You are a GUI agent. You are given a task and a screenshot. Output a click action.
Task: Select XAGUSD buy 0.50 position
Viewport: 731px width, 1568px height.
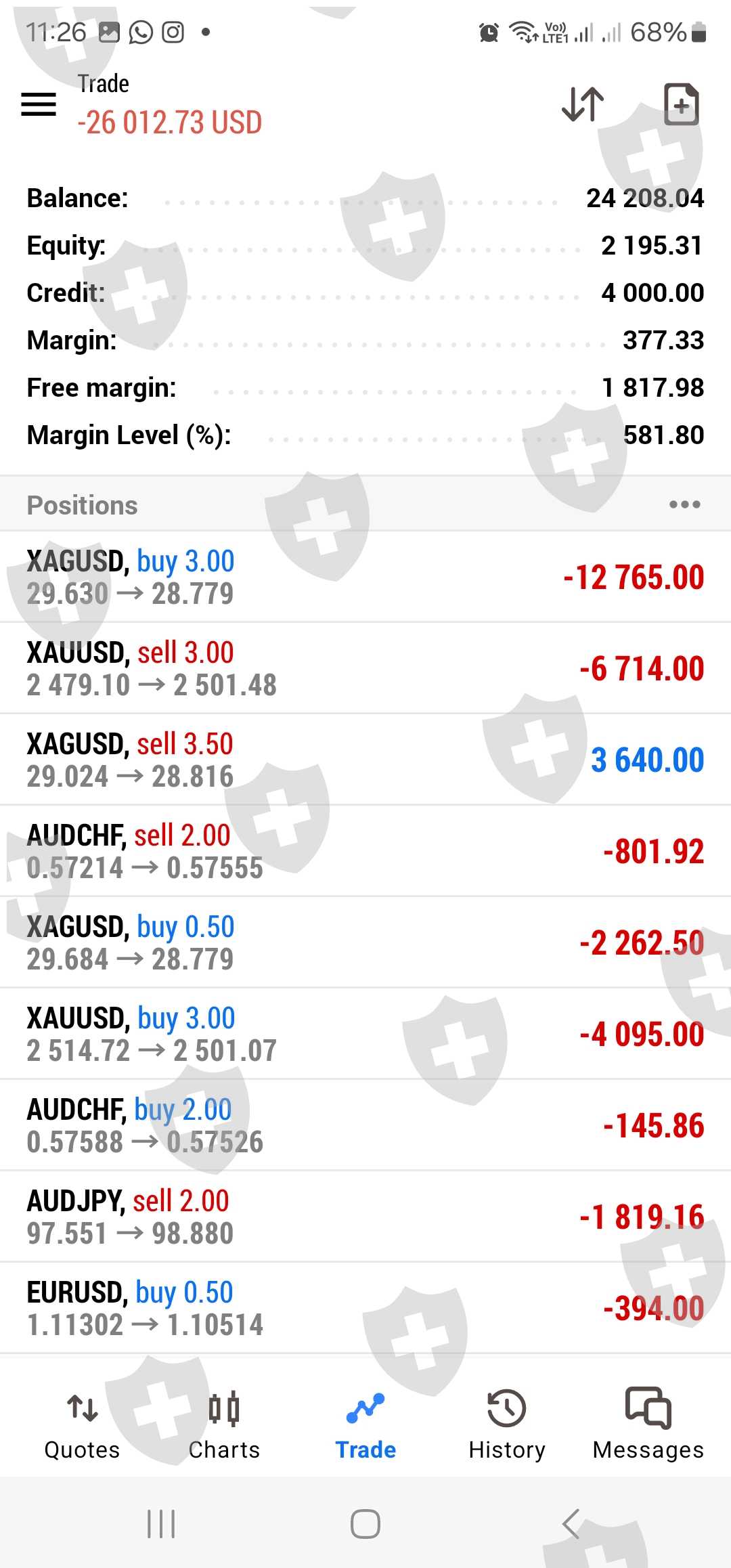pyautogui.click(x=365, y=942)
